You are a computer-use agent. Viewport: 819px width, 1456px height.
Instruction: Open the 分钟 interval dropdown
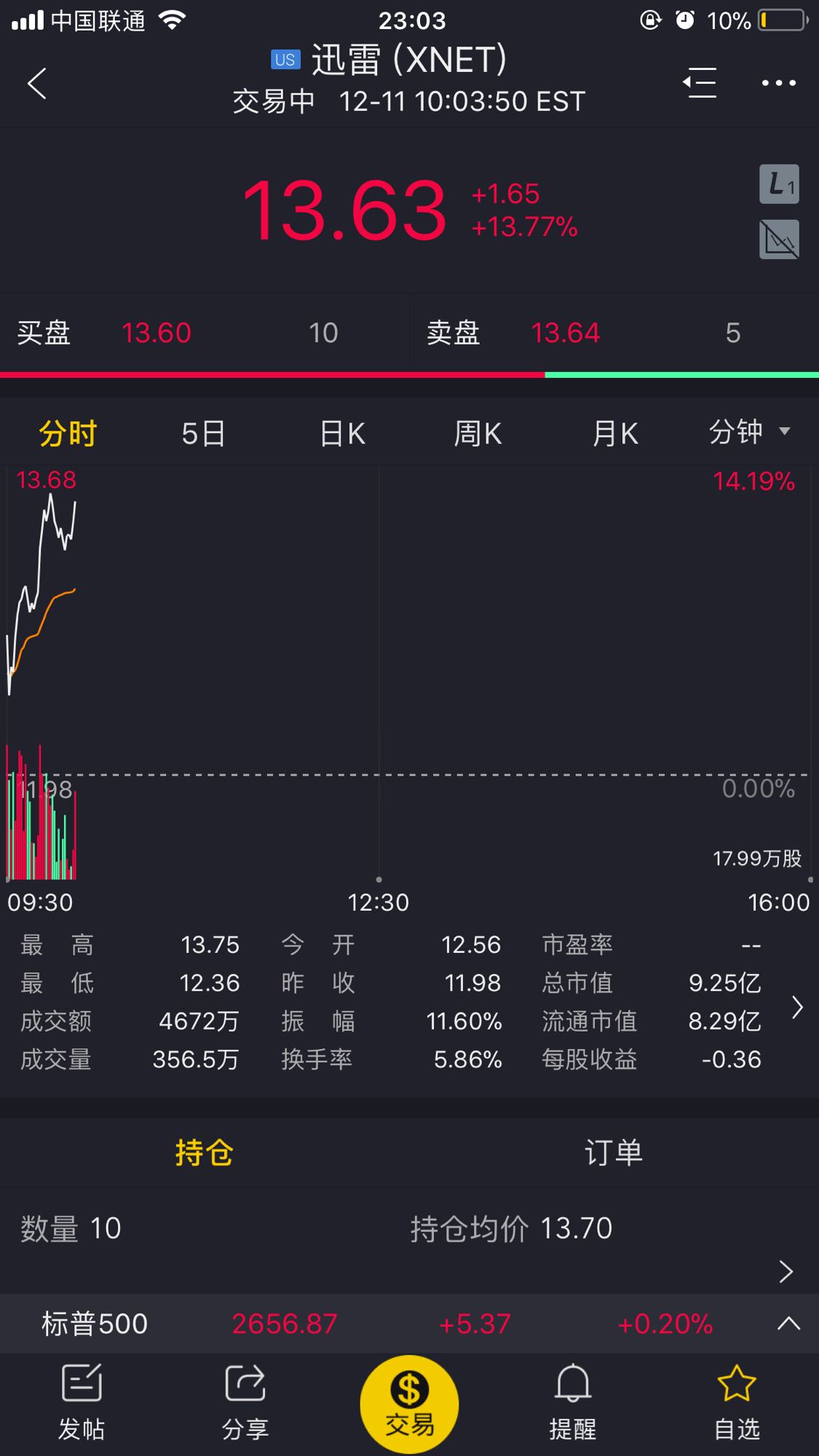click(749, 432)
